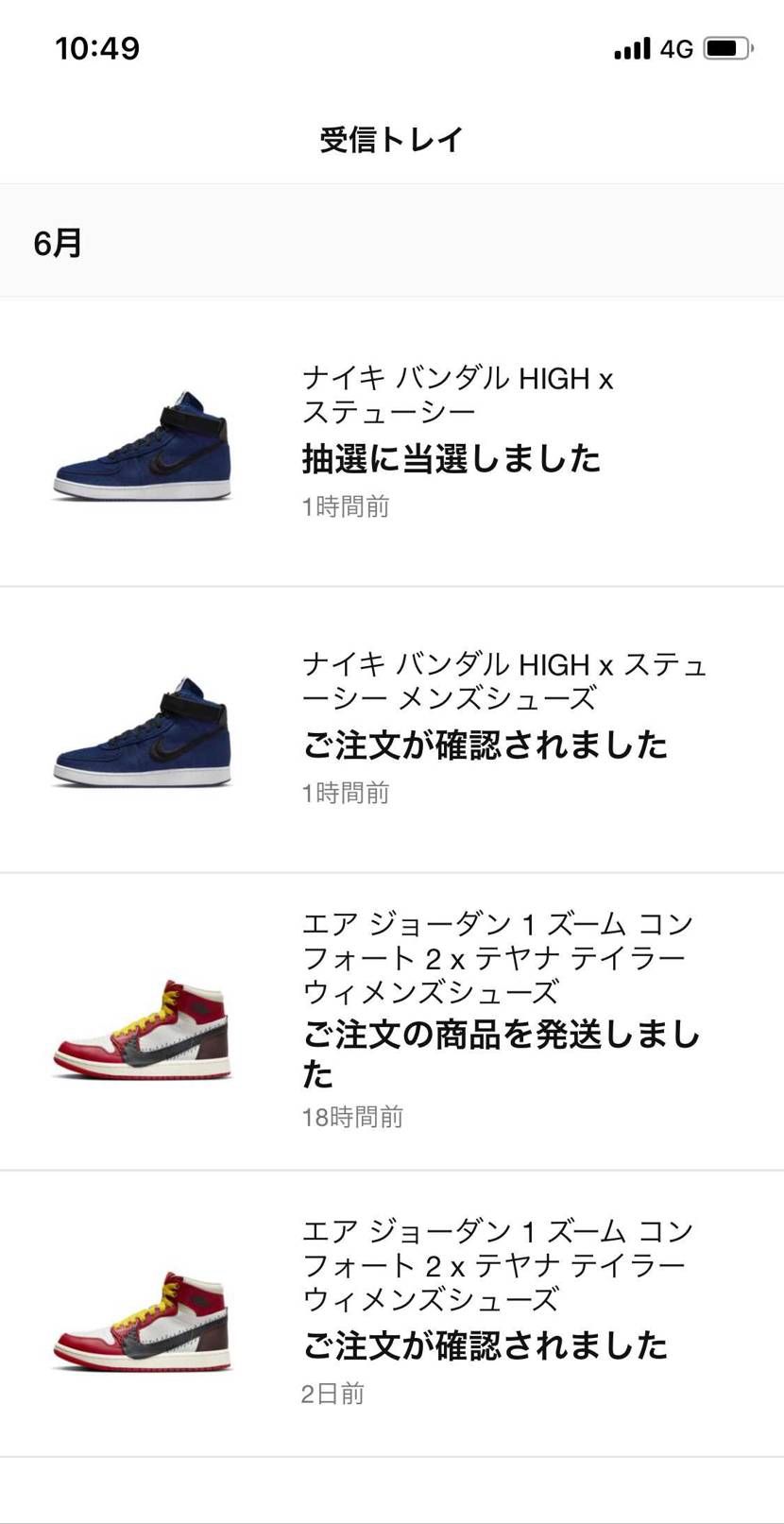Select the 6月 month section header

coord(59,242)
